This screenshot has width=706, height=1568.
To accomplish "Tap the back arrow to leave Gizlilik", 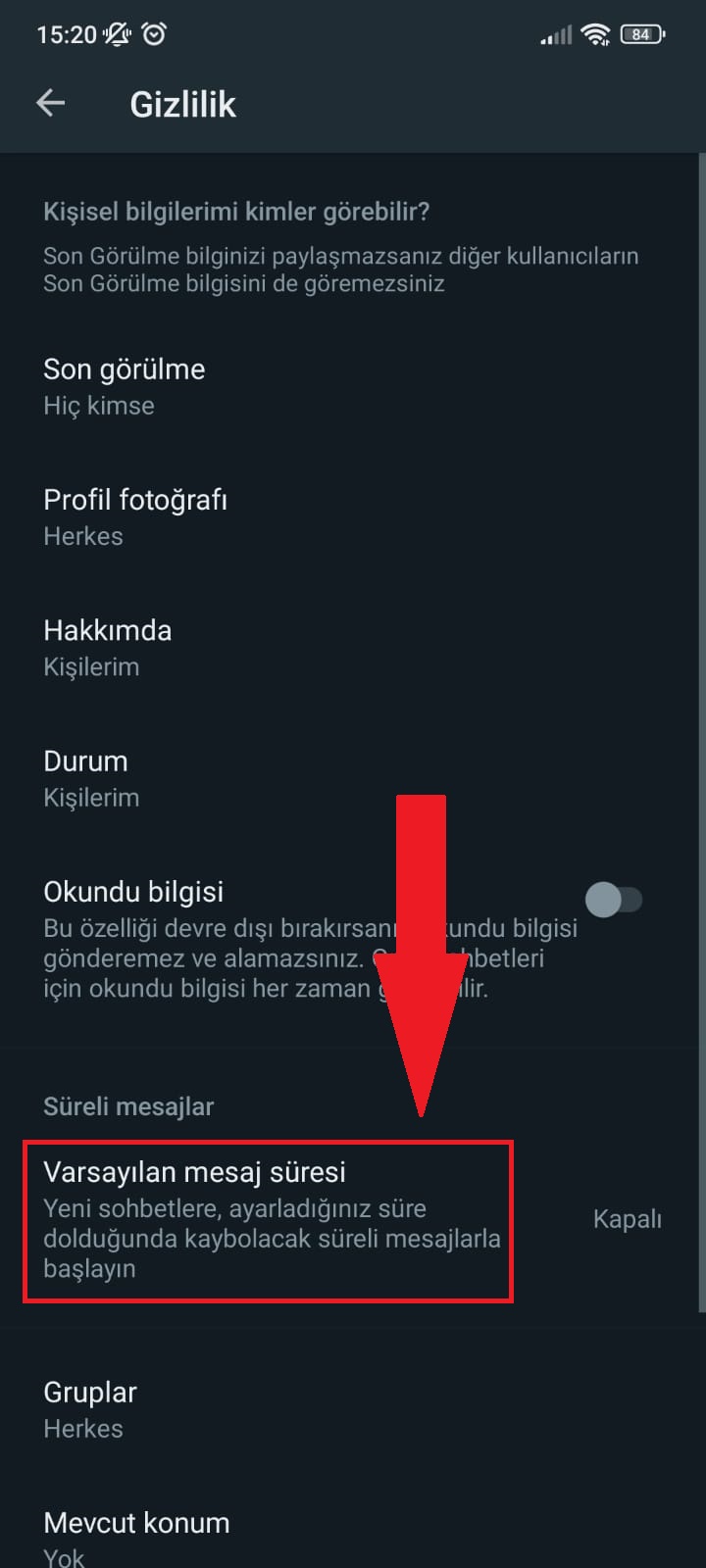I will click(50, 102).
